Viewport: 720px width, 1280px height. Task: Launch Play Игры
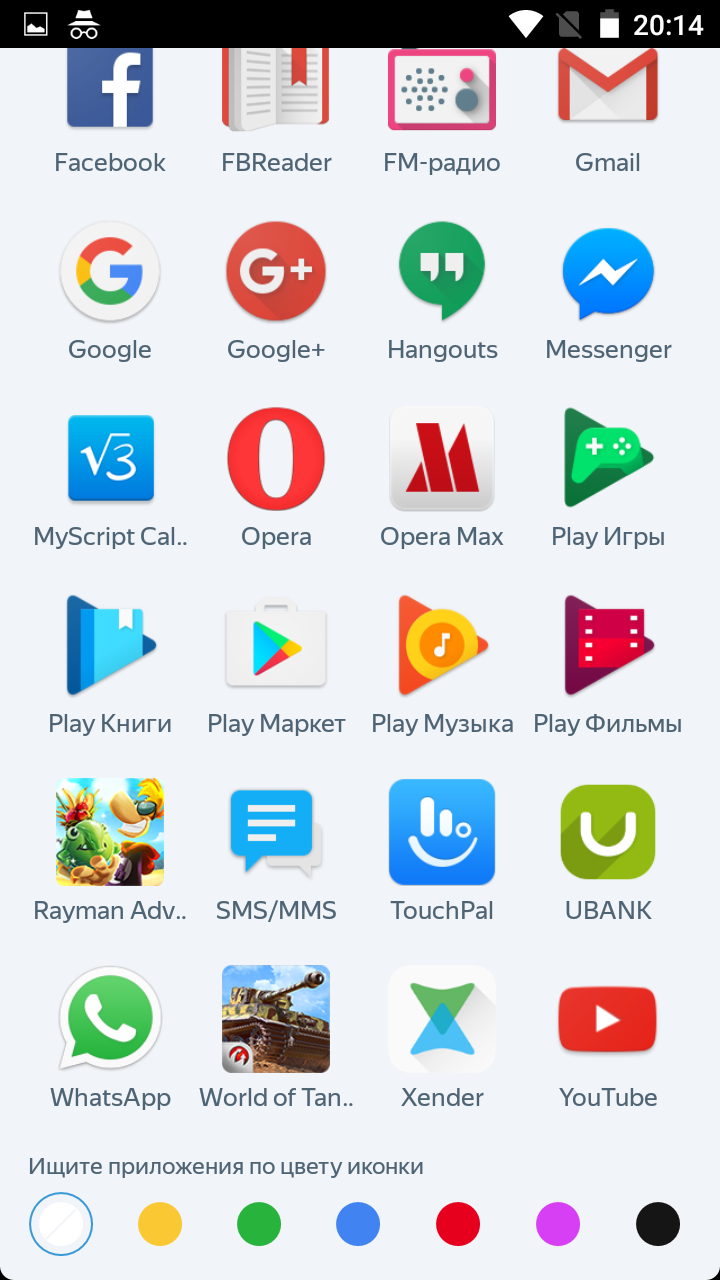coord(608,459)
